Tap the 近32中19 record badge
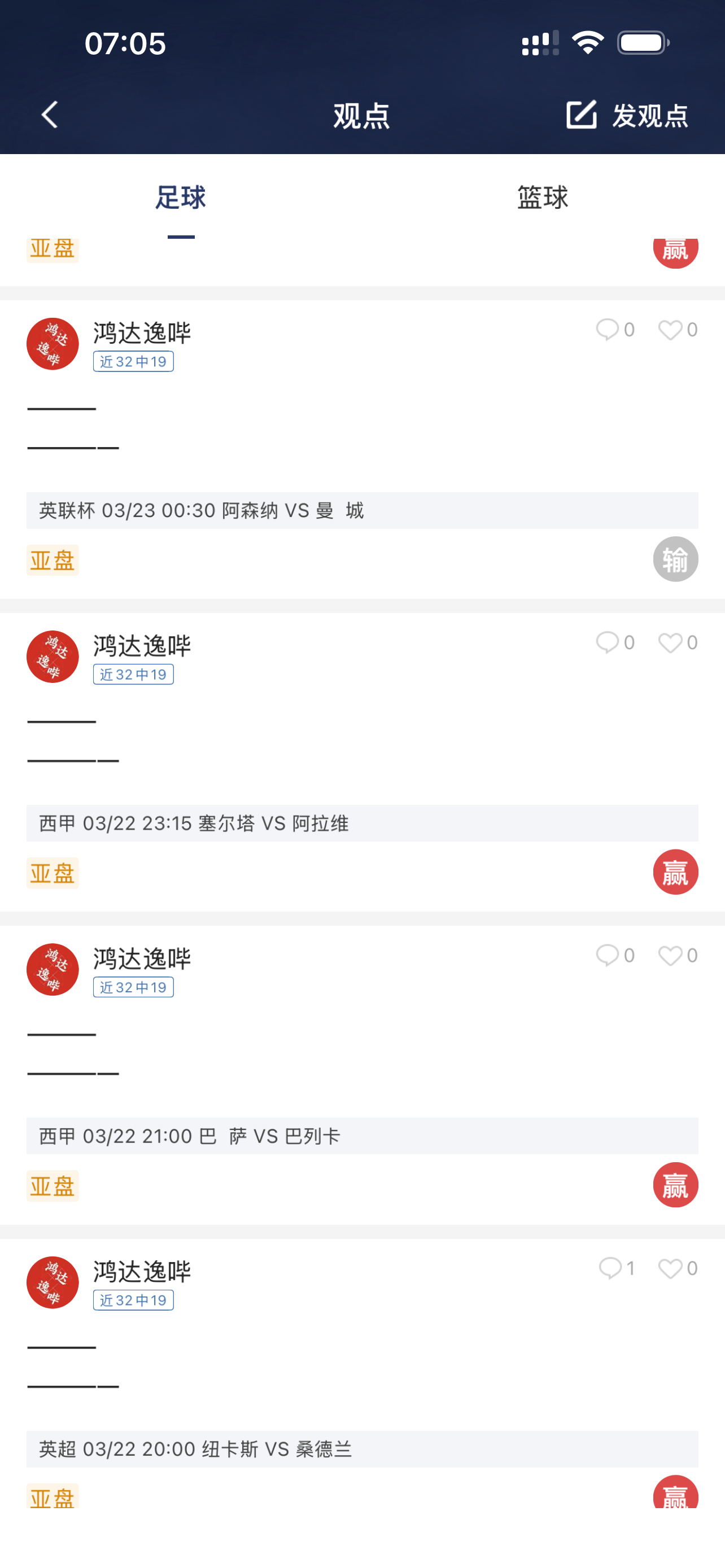This screenshot has width=725, height=1568. (x=134, y=362)
